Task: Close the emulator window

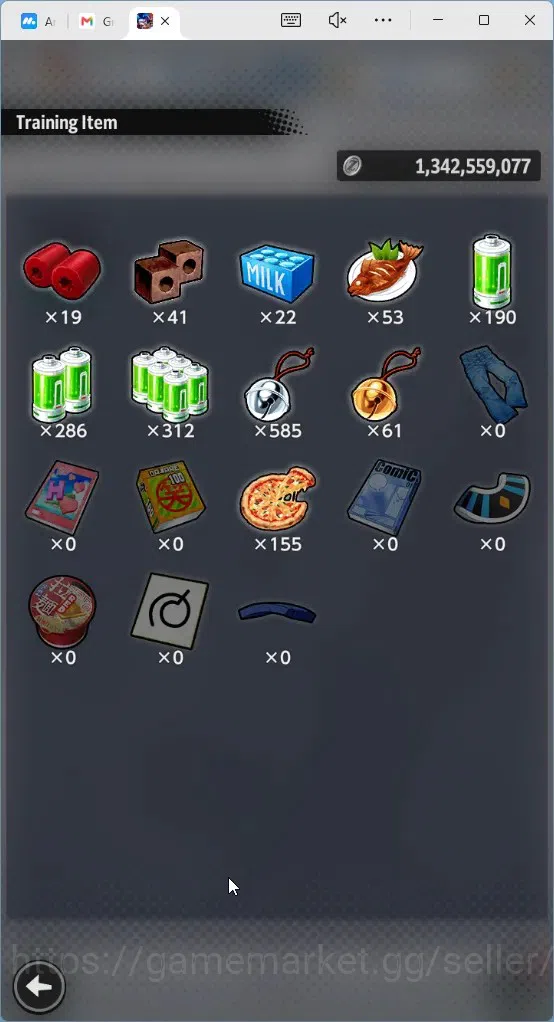Action: pyautogui.click(x=530, y=20)
